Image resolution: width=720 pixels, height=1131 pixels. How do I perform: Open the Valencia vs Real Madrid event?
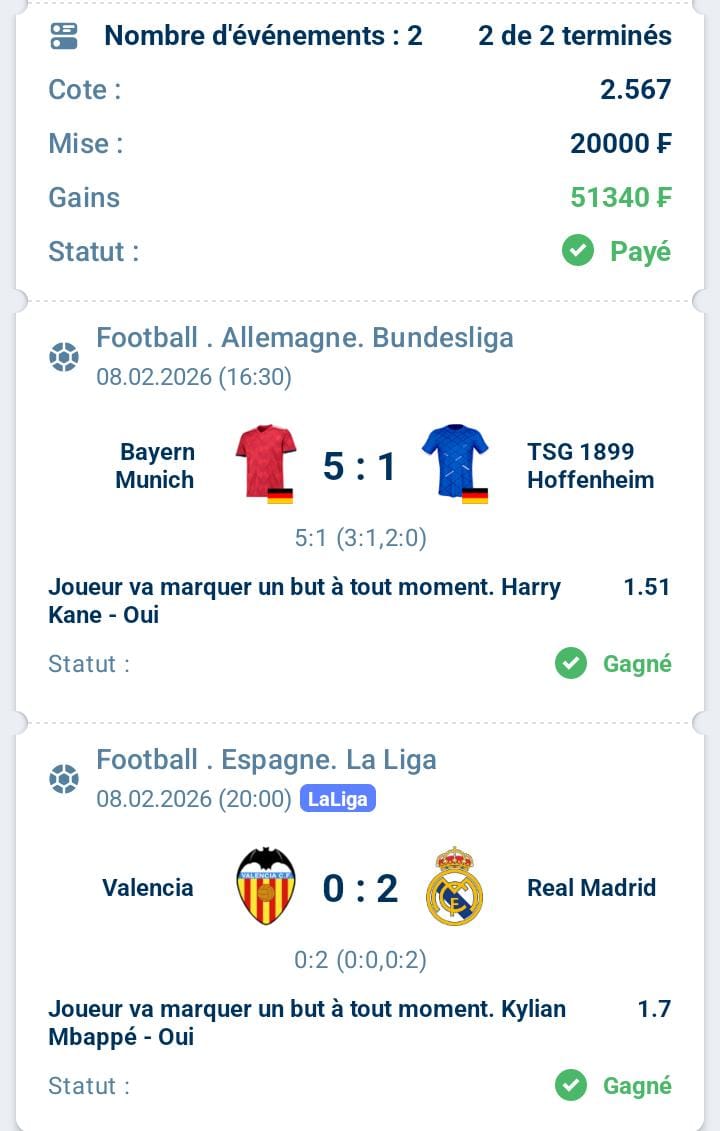[360, 888]
